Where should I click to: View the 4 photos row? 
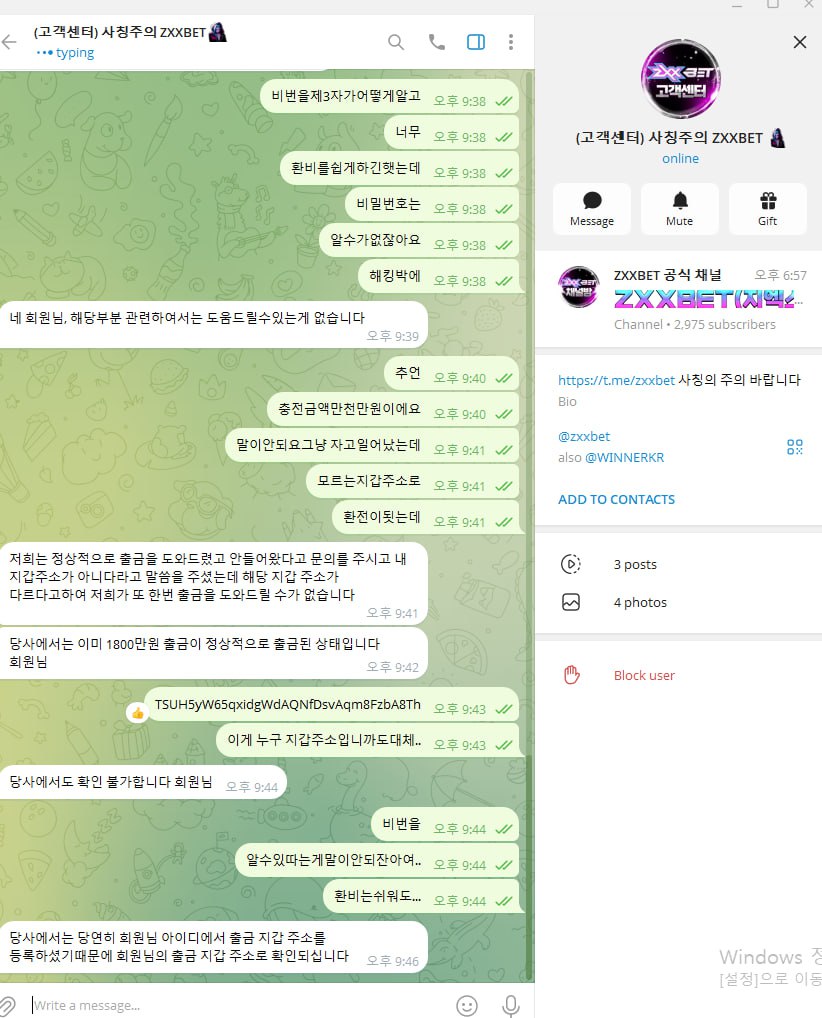(640, 602)
